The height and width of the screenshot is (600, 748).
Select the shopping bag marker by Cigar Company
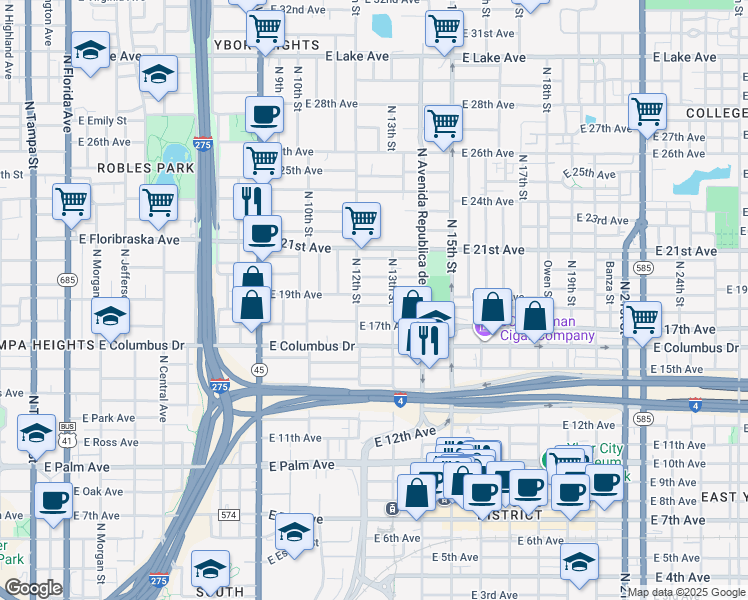click(x=536, y=318)
